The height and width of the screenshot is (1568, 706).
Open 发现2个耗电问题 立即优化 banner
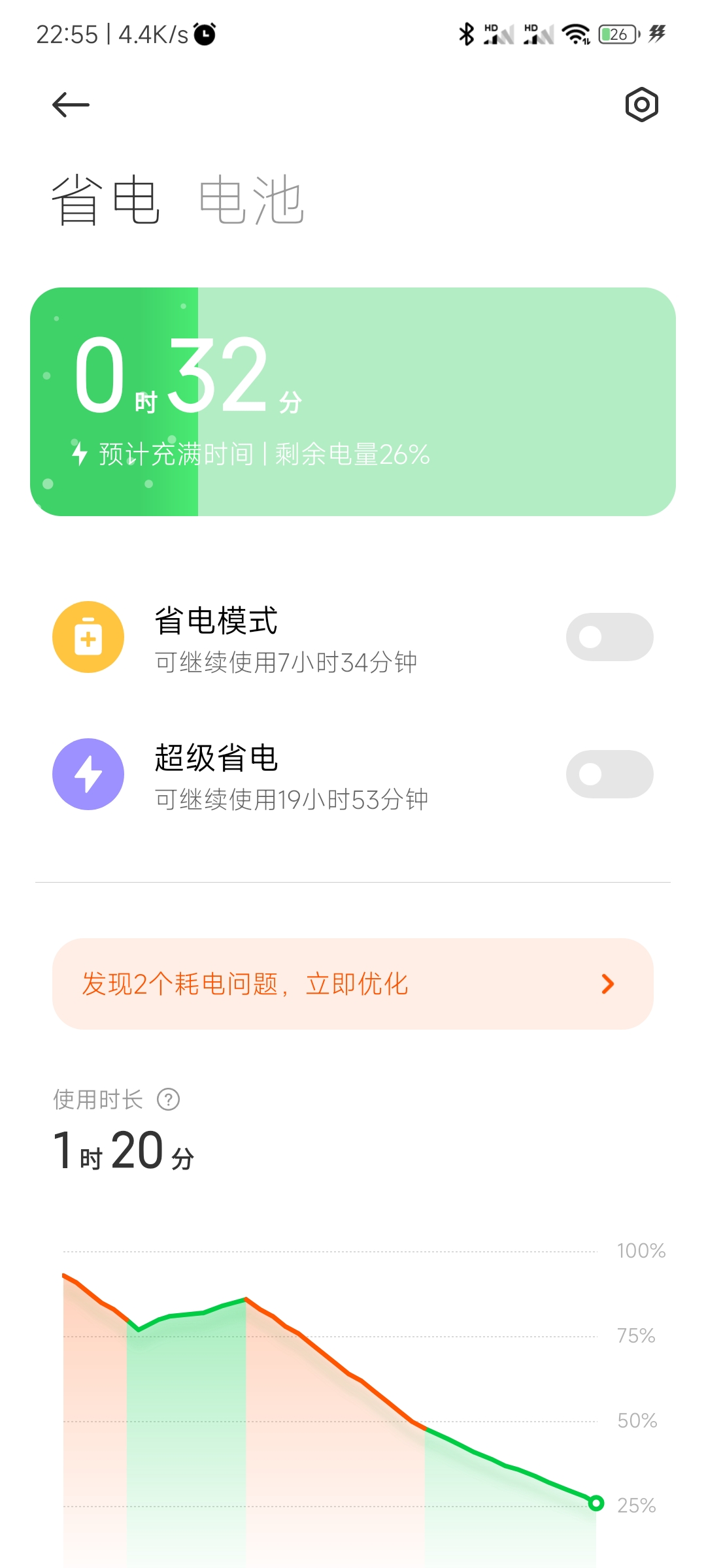(x=353, y=984)
